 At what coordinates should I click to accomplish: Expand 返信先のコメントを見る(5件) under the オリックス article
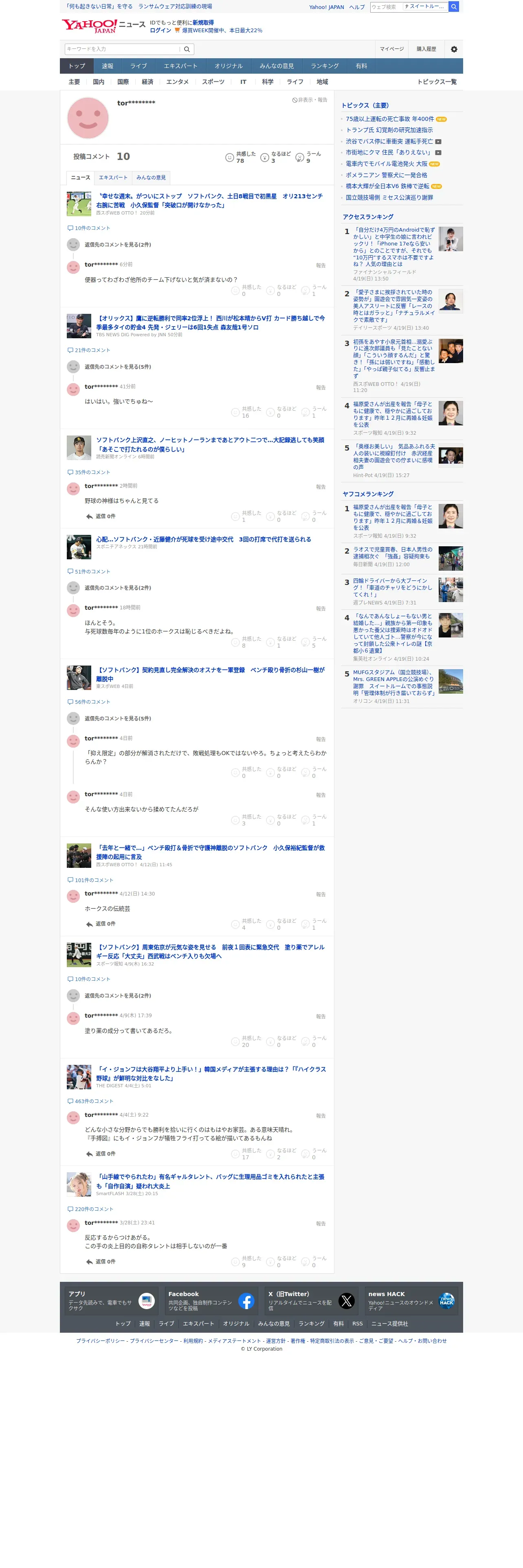(117, 367)
